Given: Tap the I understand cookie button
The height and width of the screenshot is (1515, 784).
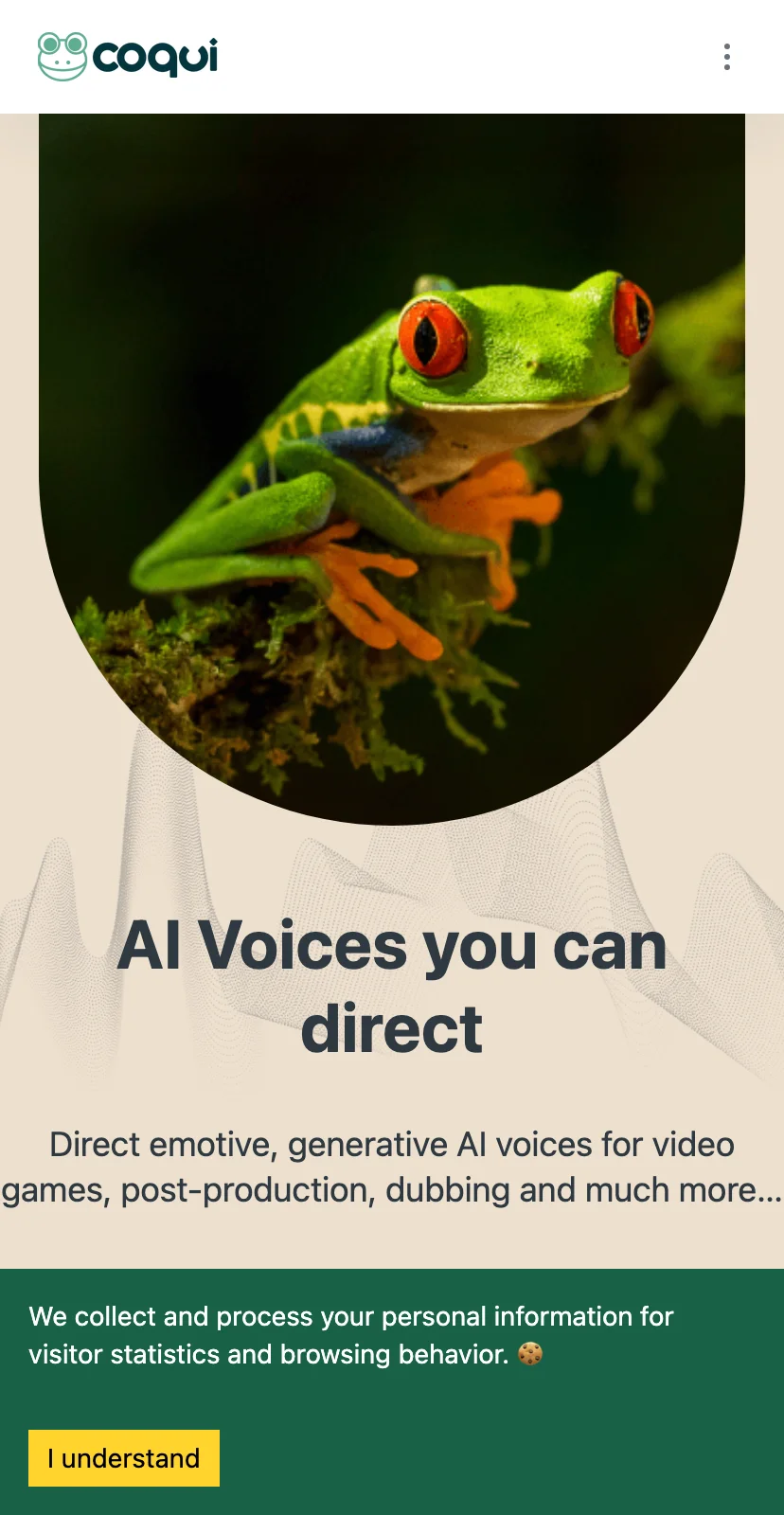Looking at the screenshot, I should (124, 1457).
